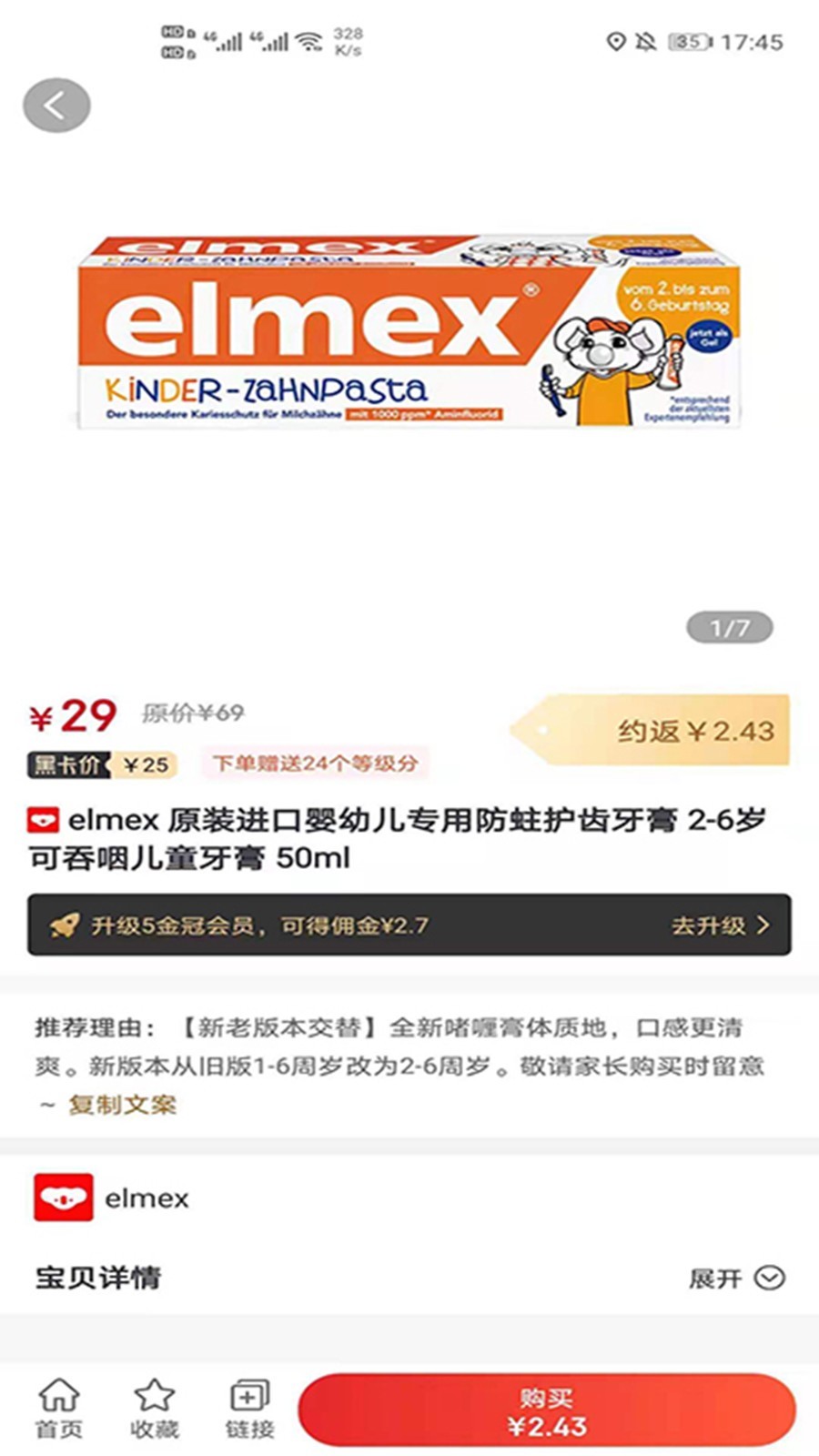
Task: Tap 去升级 to upgrade membership
Action: [719, 925]
